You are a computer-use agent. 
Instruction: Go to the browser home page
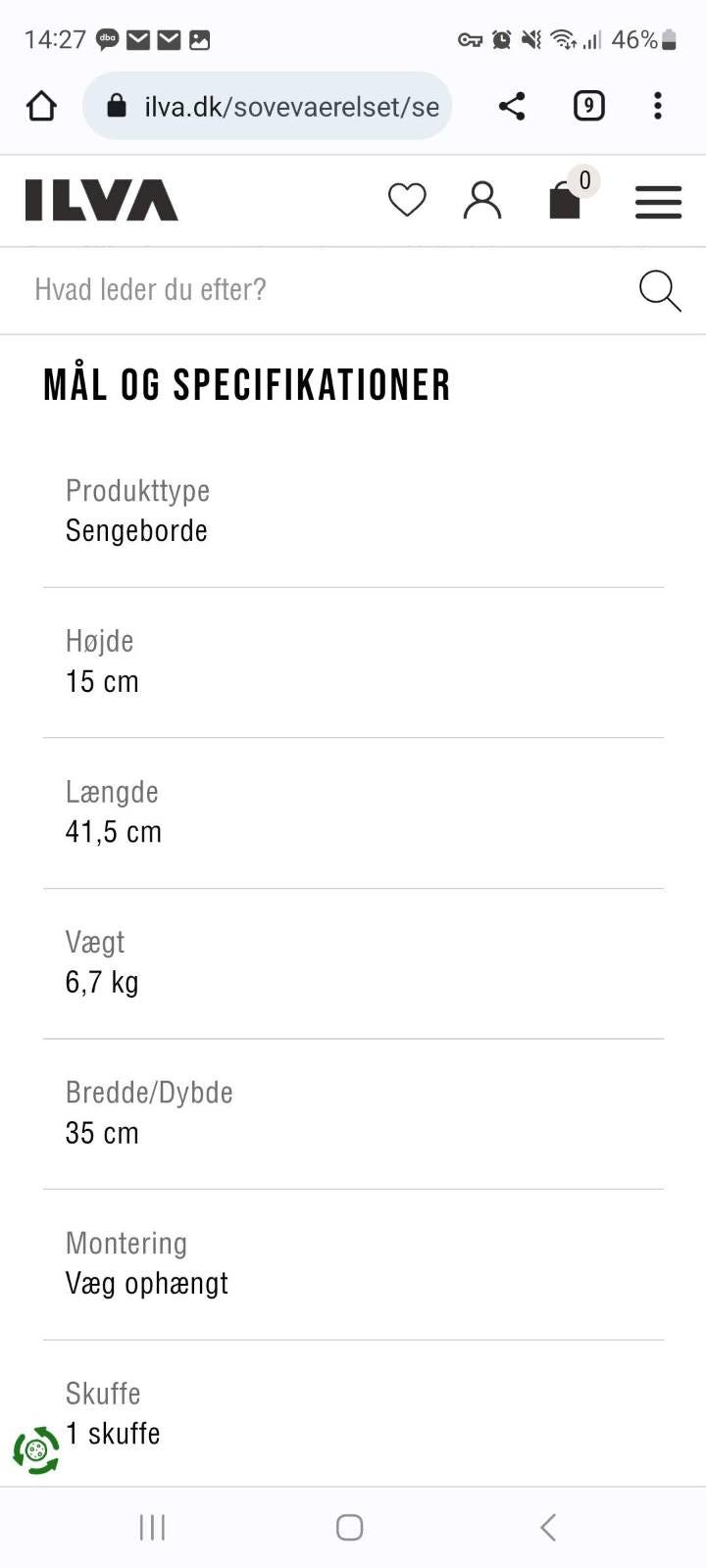point(41,106)
